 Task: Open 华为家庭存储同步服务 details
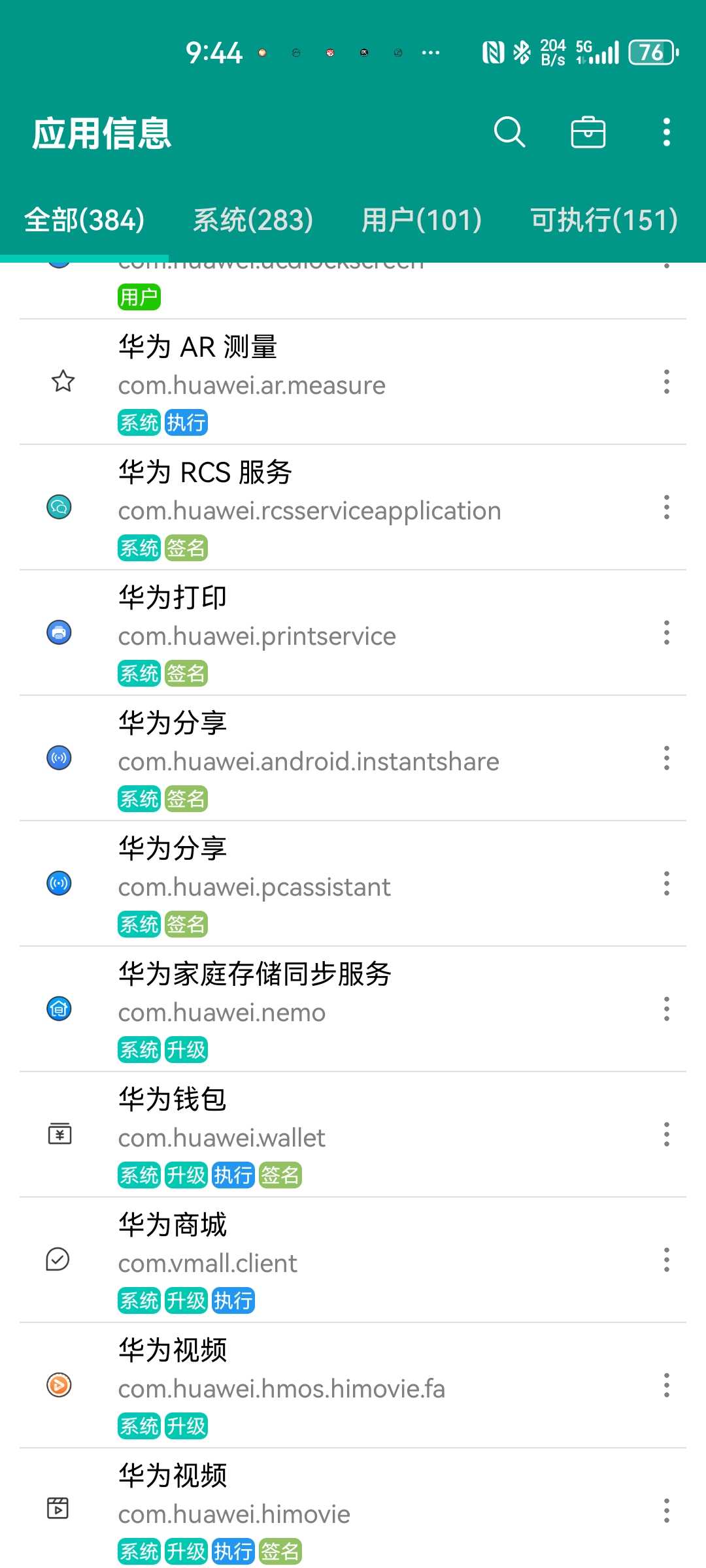pyautogui.click(x=353, y=1009)
